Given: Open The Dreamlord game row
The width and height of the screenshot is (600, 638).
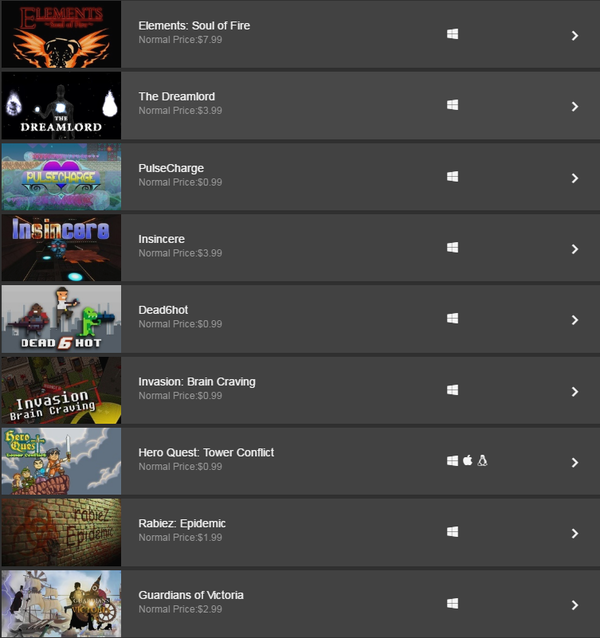Looking at the screenshot, I should 176,97.
